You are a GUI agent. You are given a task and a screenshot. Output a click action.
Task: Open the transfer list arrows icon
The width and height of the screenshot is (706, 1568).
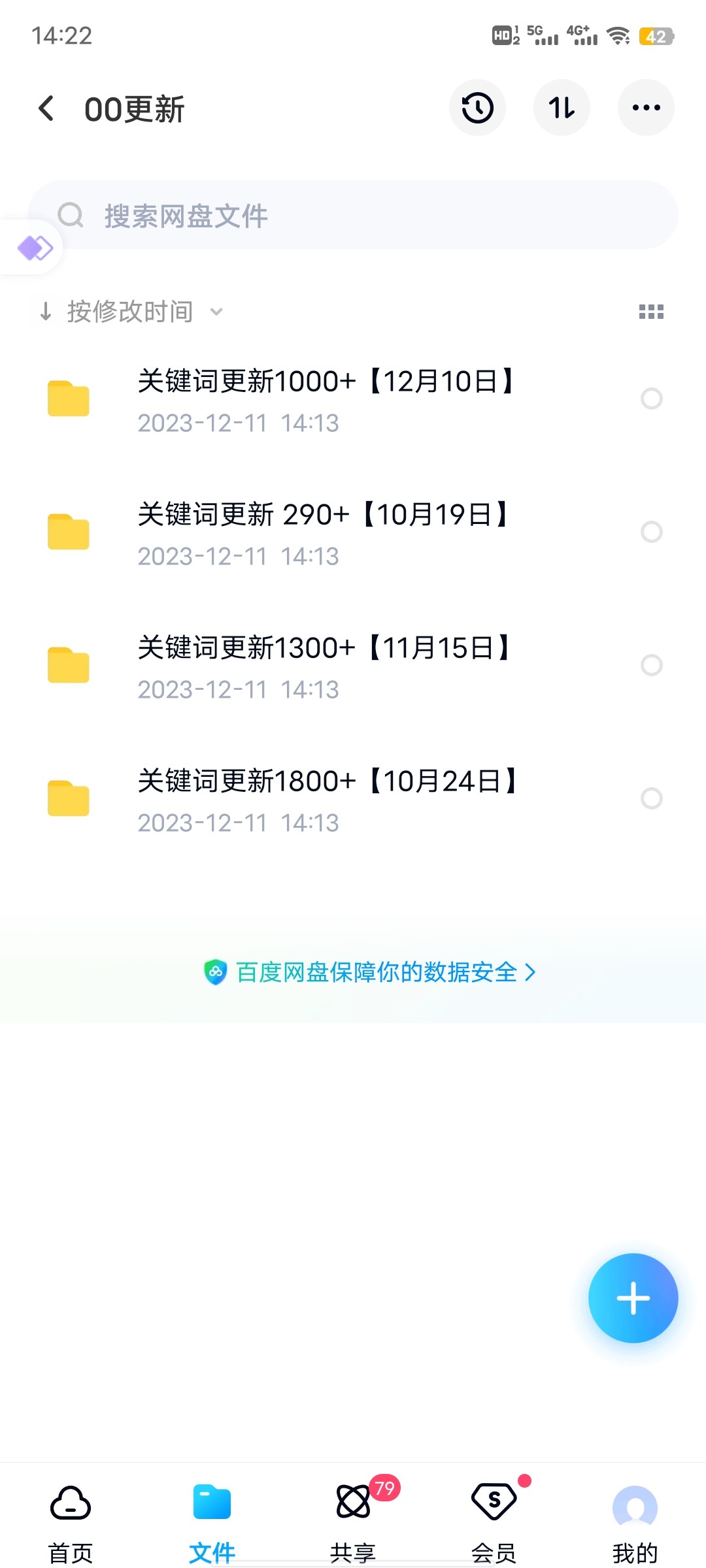pyautogui.click(x=562, y=108)
